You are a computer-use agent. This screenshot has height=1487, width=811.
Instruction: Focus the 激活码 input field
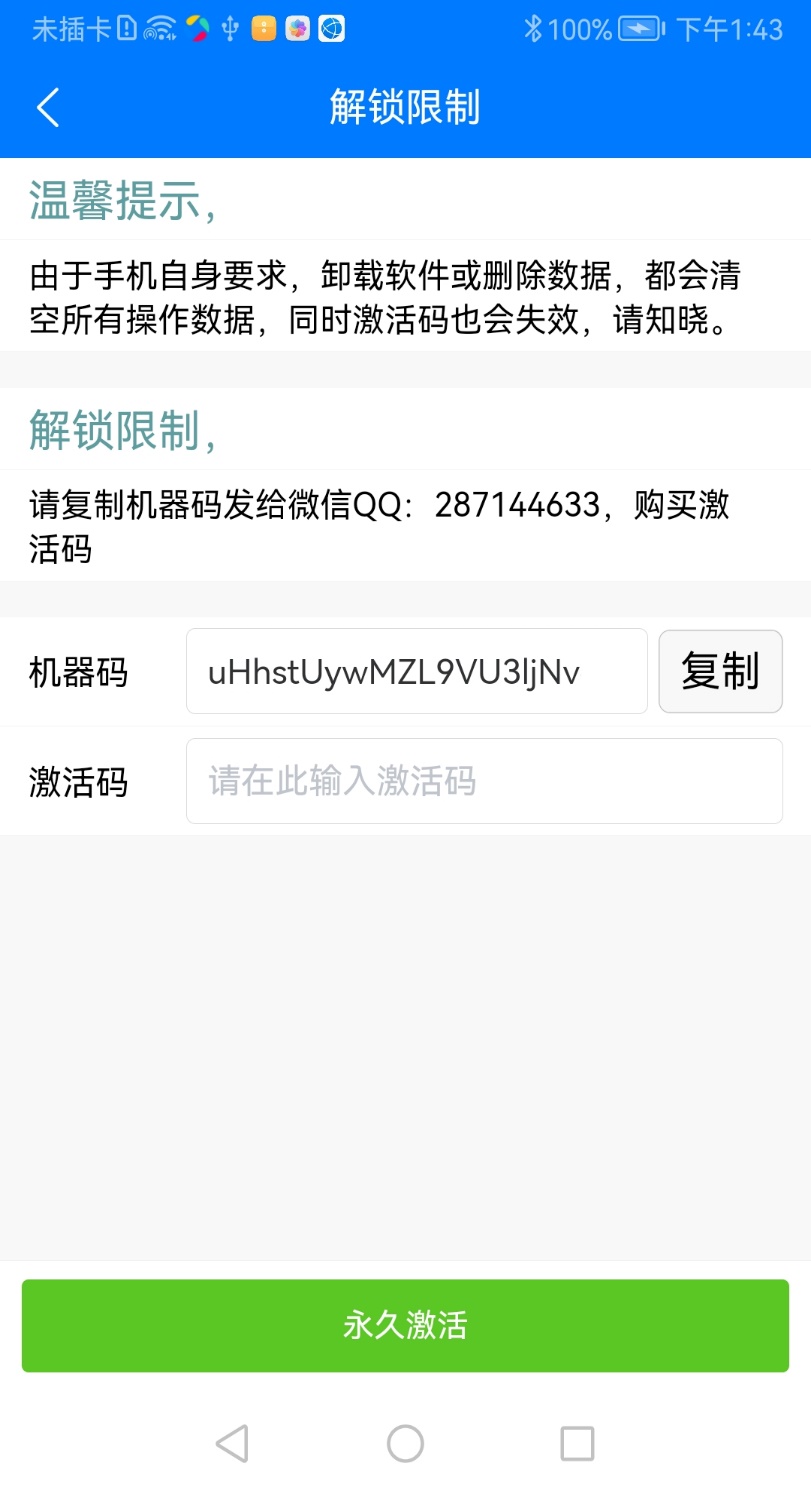484,781
